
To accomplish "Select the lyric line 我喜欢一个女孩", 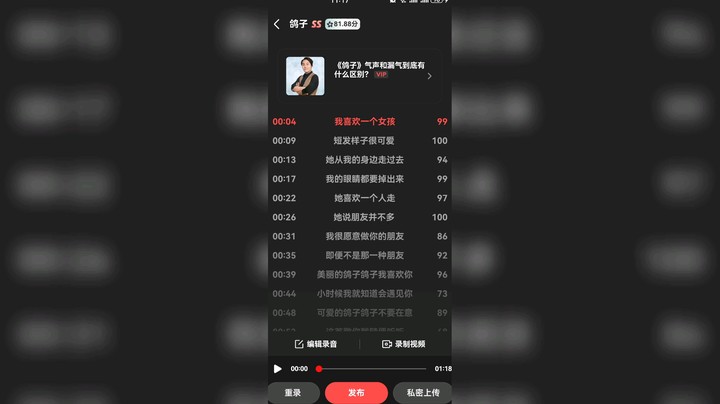I will coord(358,122).
